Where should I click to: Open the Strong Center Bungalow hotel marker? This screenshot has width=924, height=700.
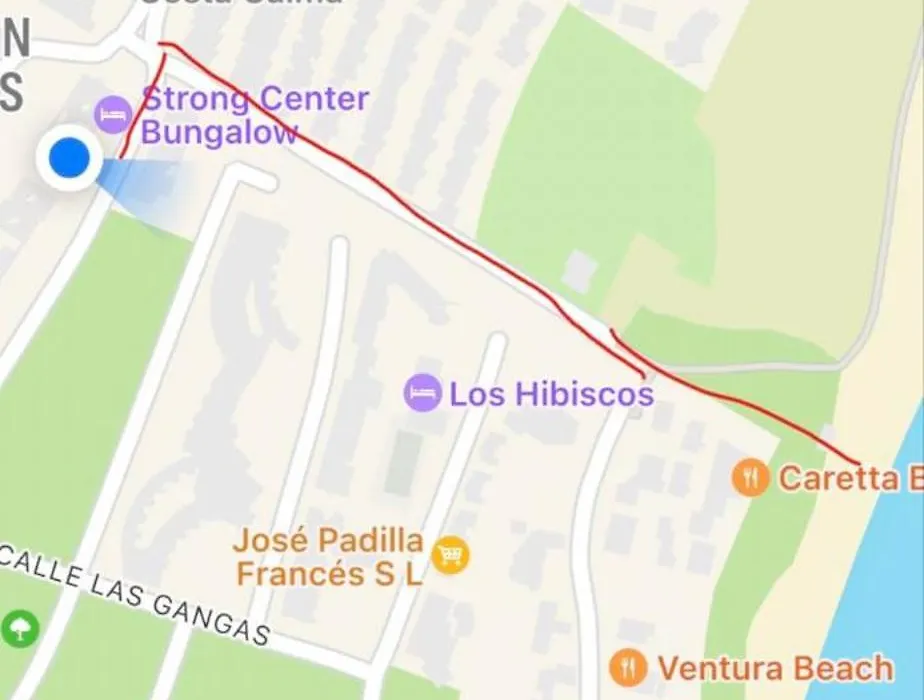[x=113, y=115]
